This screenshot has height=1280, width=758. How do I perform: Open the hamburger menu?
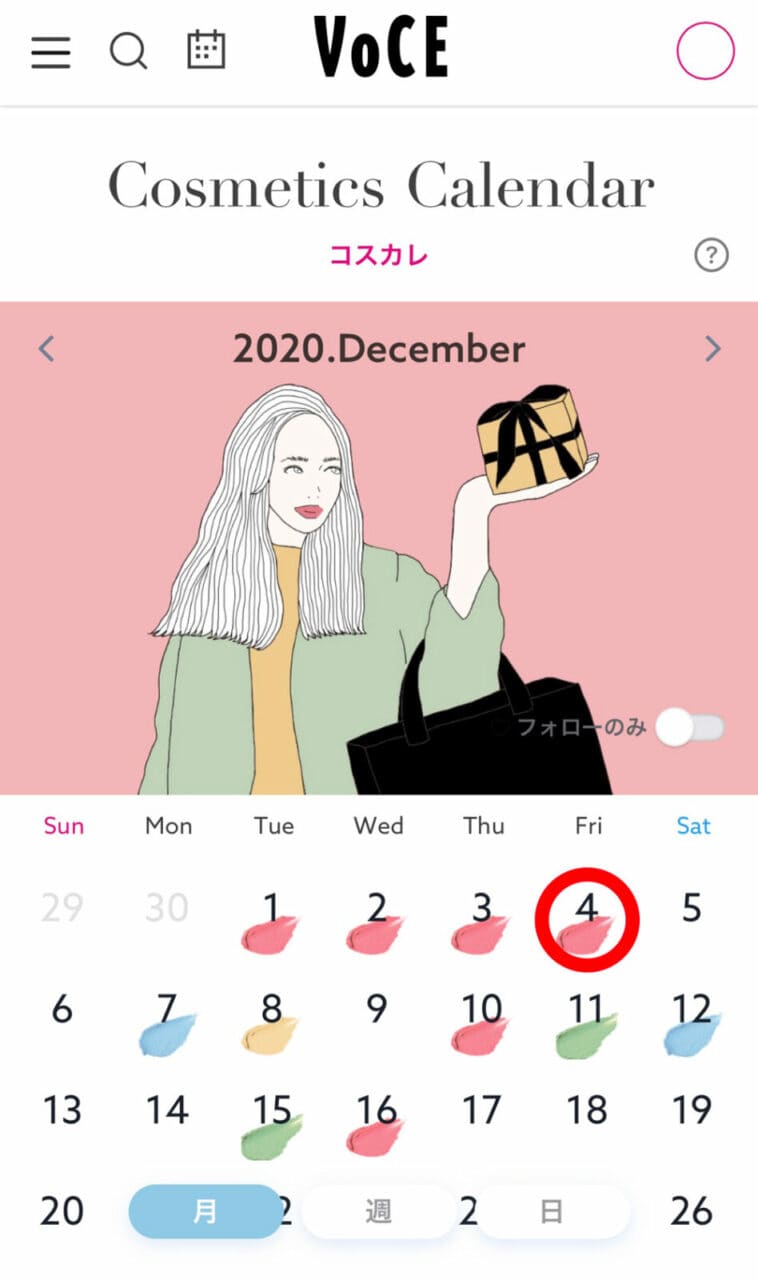click(x=51, y=51)
